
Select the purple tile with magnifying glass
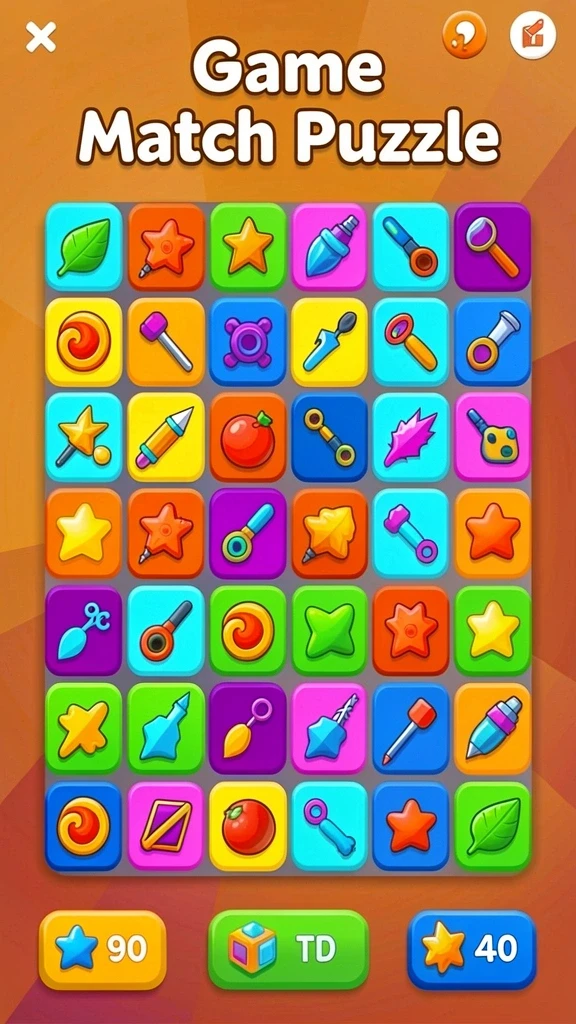(x=492, y=246)
